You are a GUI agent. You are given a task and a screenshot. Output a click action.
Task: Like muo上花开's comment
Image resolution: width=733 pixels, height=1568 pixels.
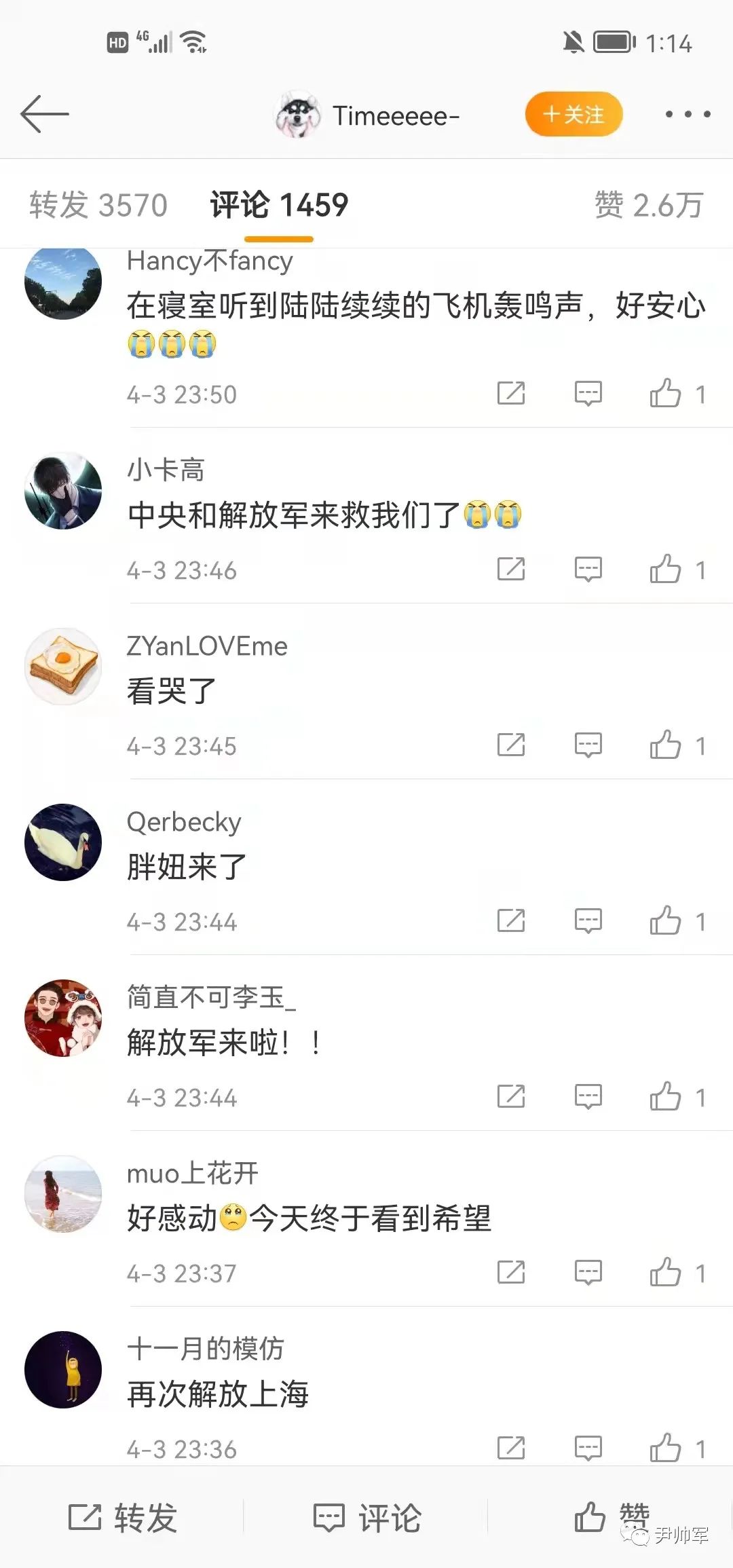click(x=665, y=1272)
